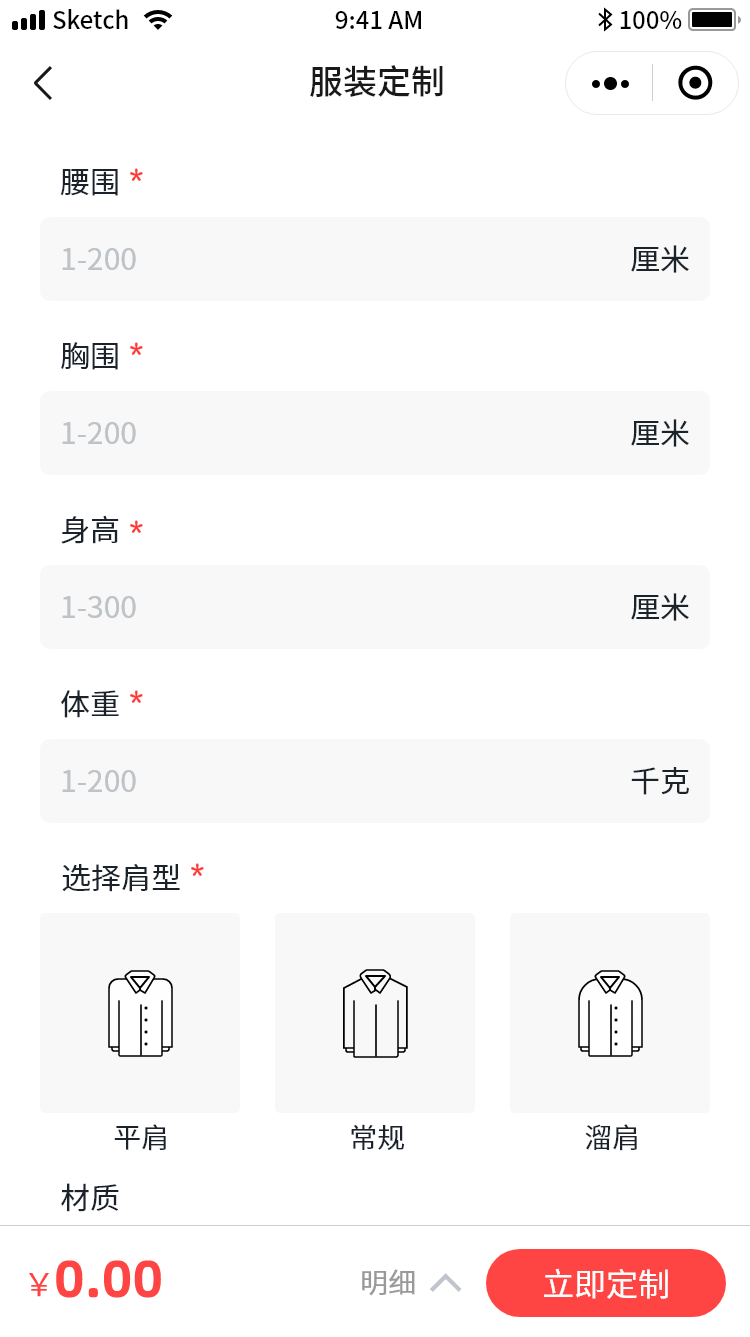Open the mini program more-options menu
750x1337 pixels.
tap(610, 83)
